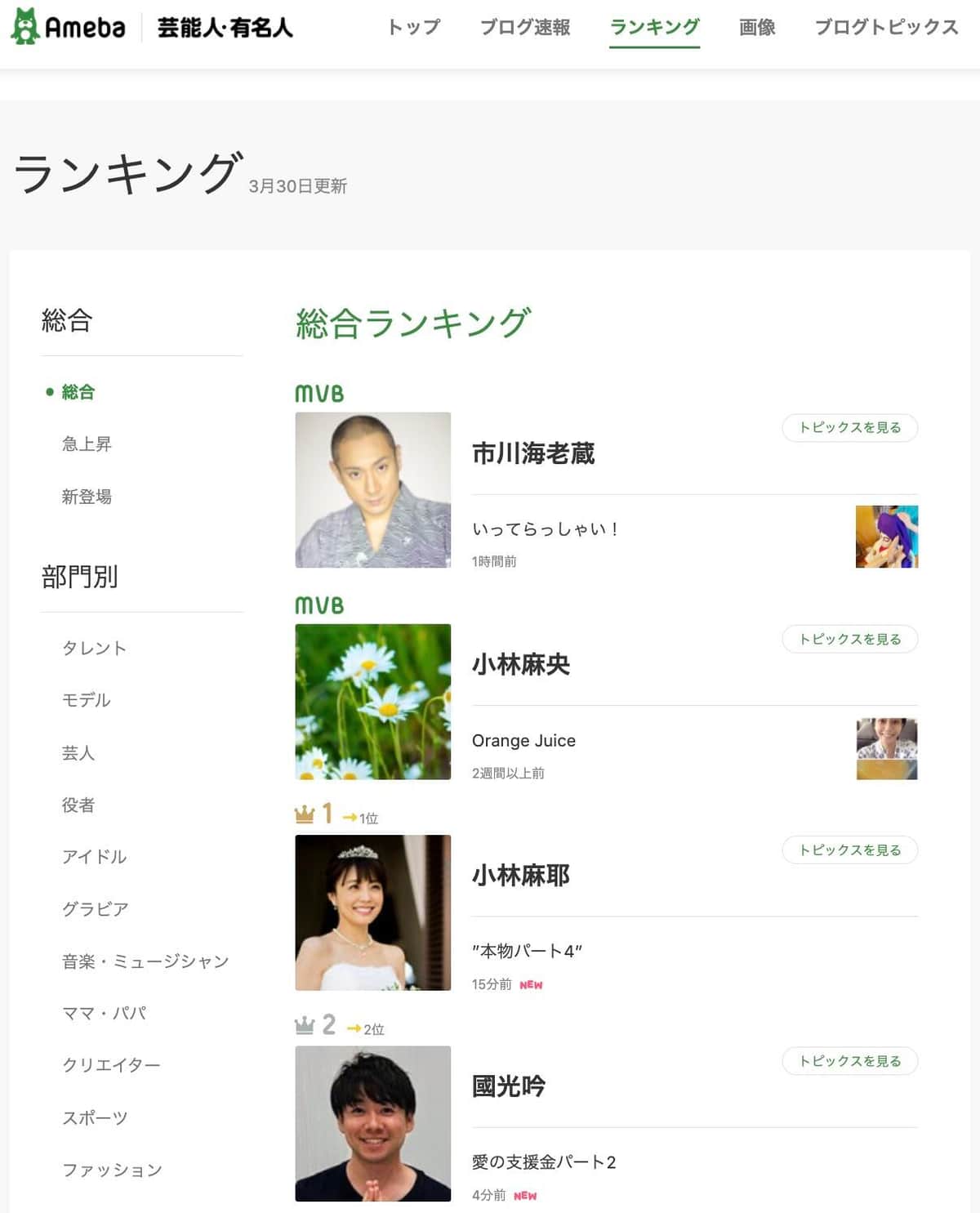The height and width of the screenshot is (1213, 980).
Task: Open the 音楽・ミュージシャン category
Action: [x=145, y=961]
